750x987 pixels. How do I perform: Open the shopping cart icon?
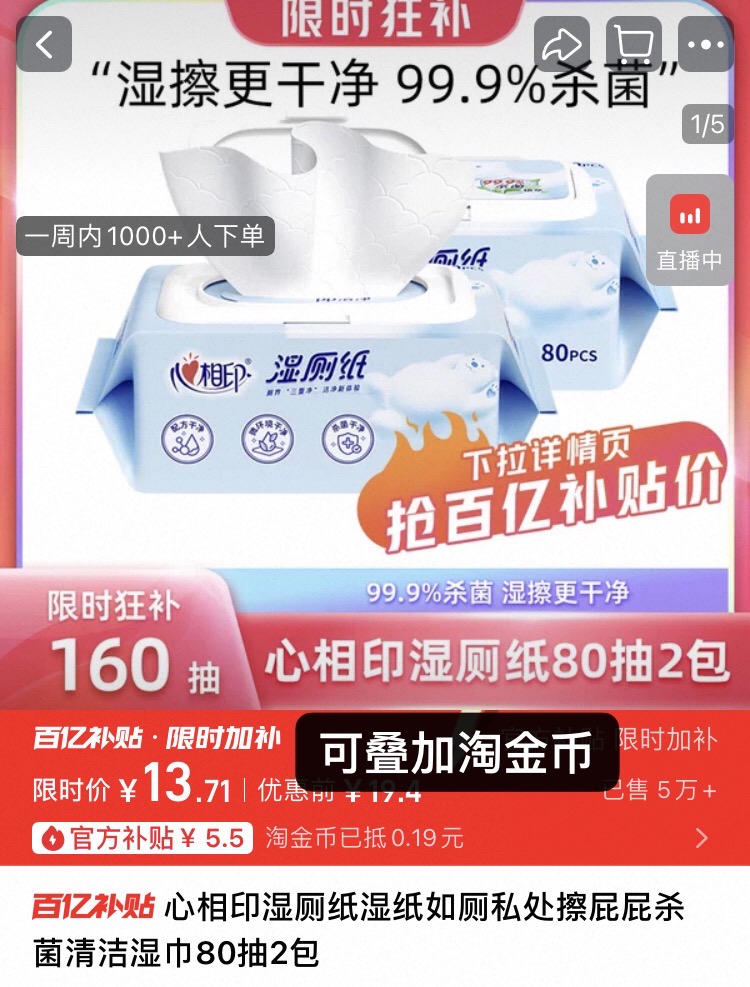[635, 45]
